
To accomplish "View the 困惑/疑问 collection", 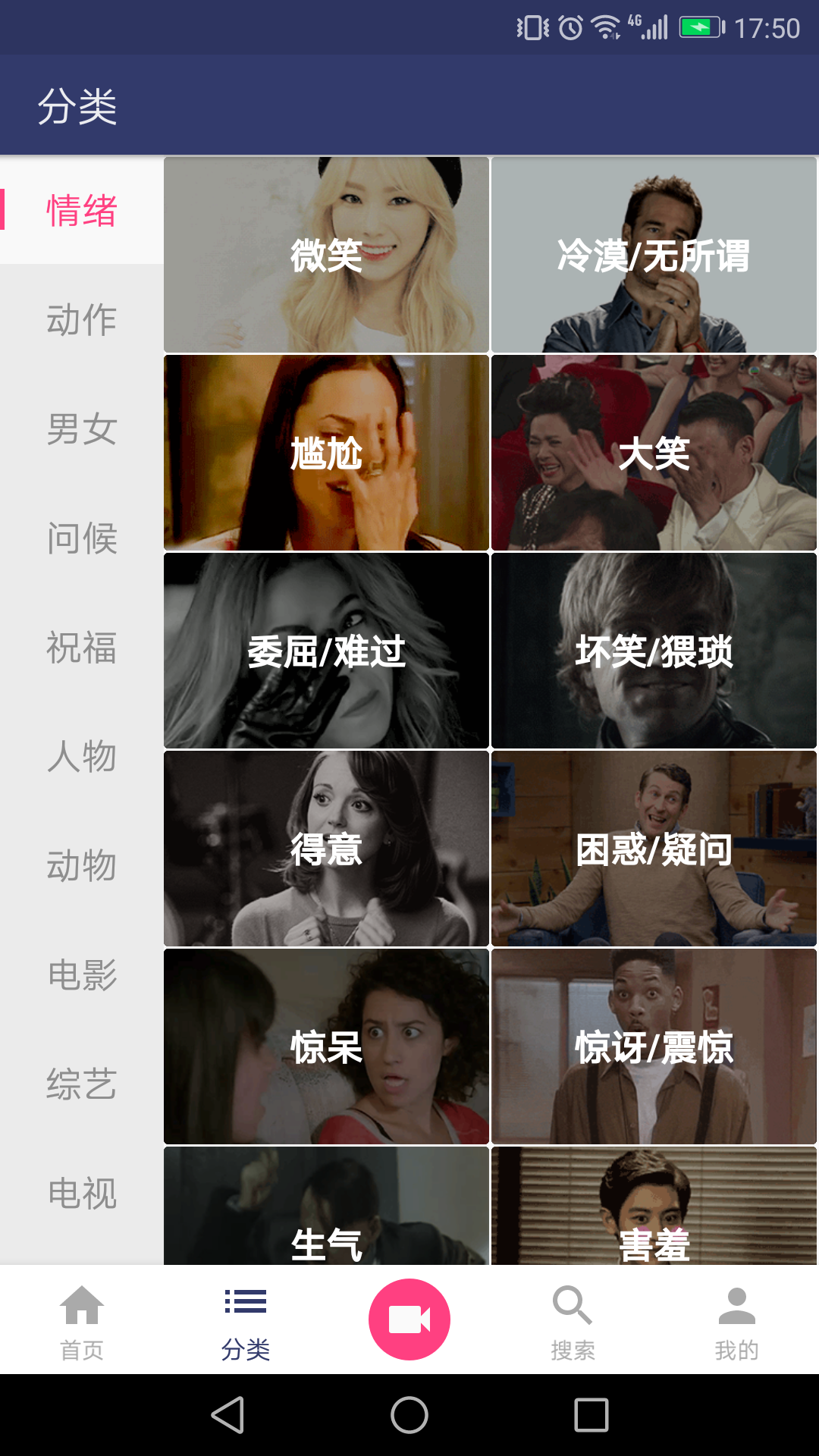I will [x=654, y=849].
